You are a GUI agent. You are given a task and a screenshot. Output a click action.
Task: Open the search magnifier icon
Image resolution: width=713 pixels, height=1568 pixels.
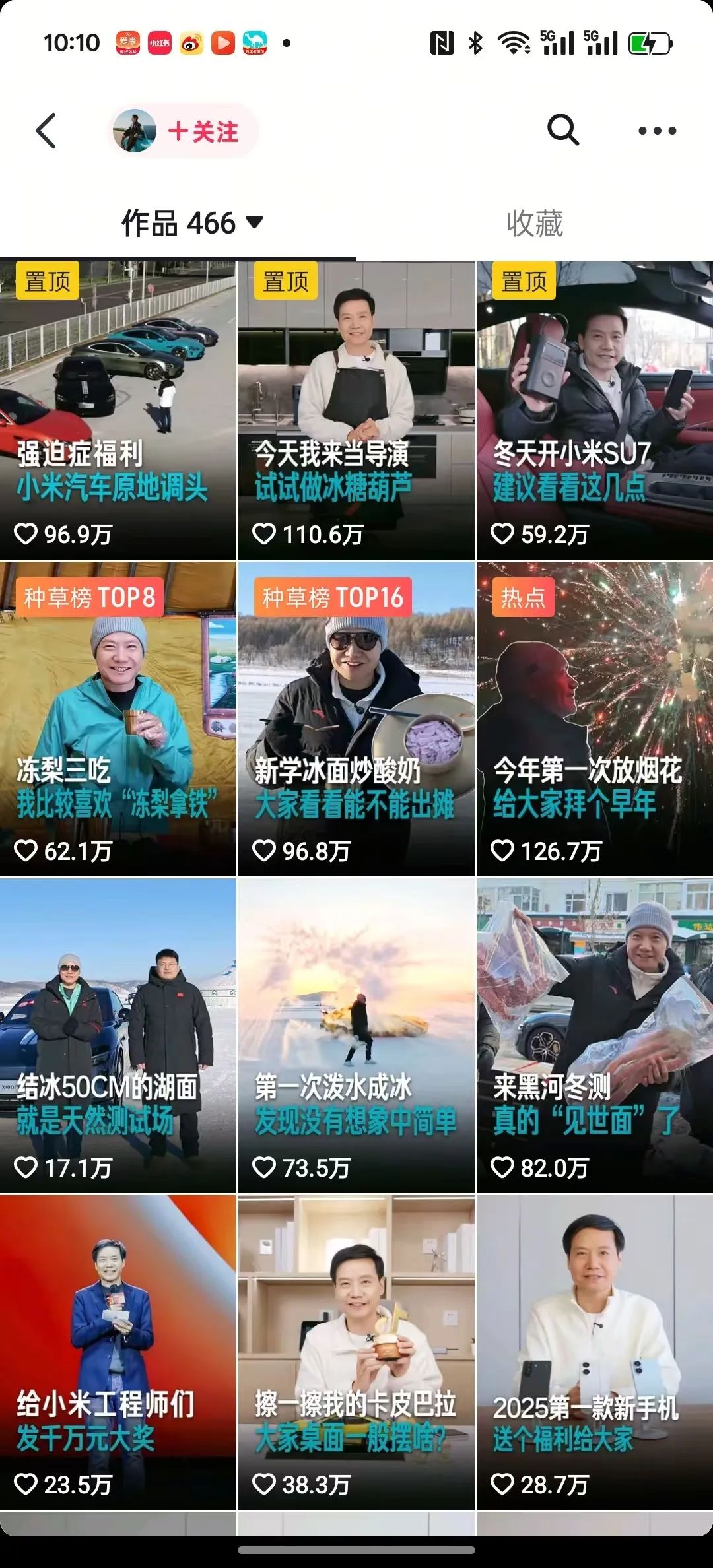pos(563,130)
